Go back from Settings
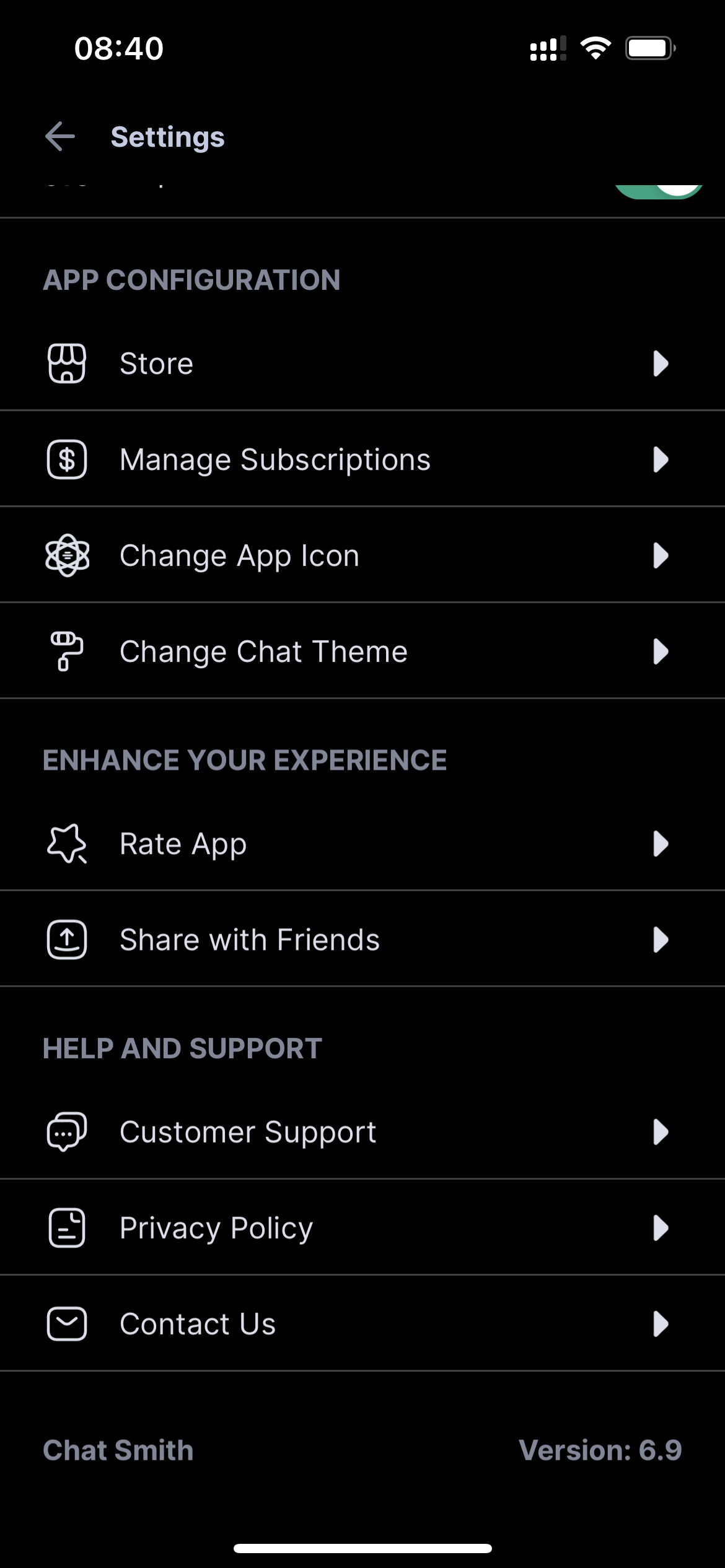This screenshot has height=1568, width=725. tap(60, 137)
